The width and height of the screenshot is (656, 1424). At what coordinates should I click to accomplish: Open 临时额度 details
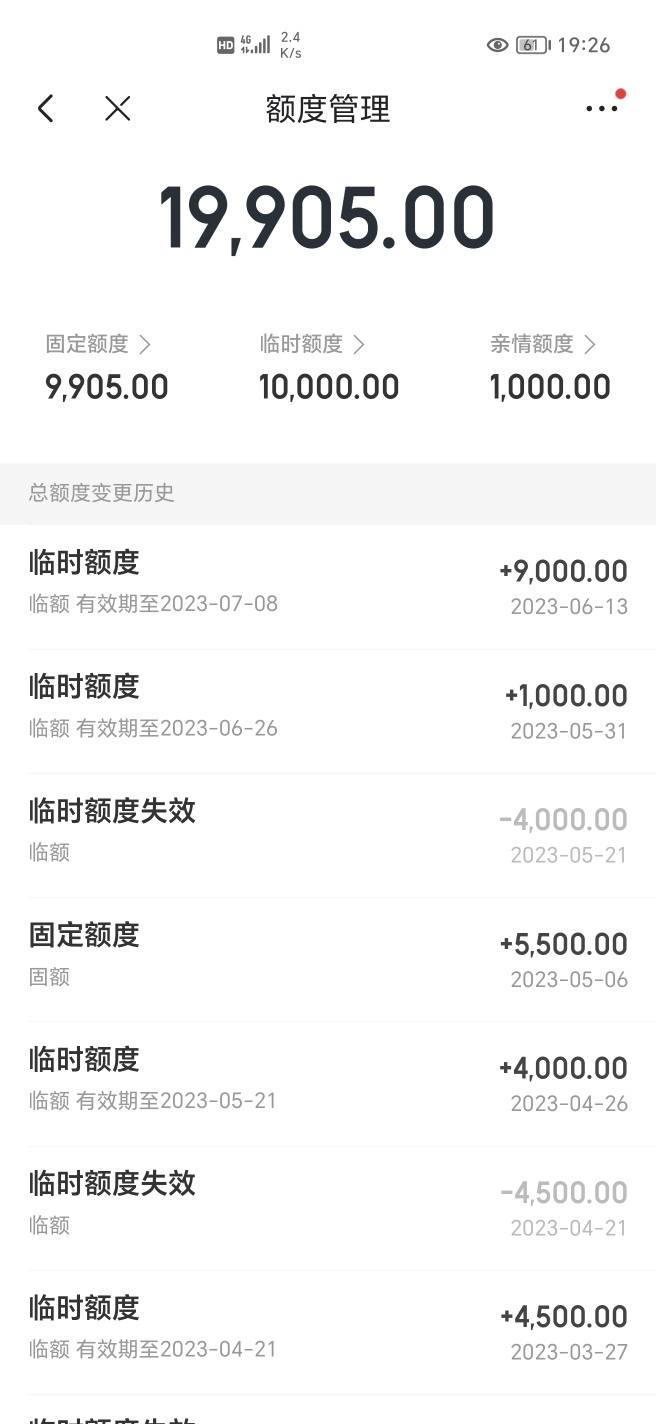(x=312, y=344)
